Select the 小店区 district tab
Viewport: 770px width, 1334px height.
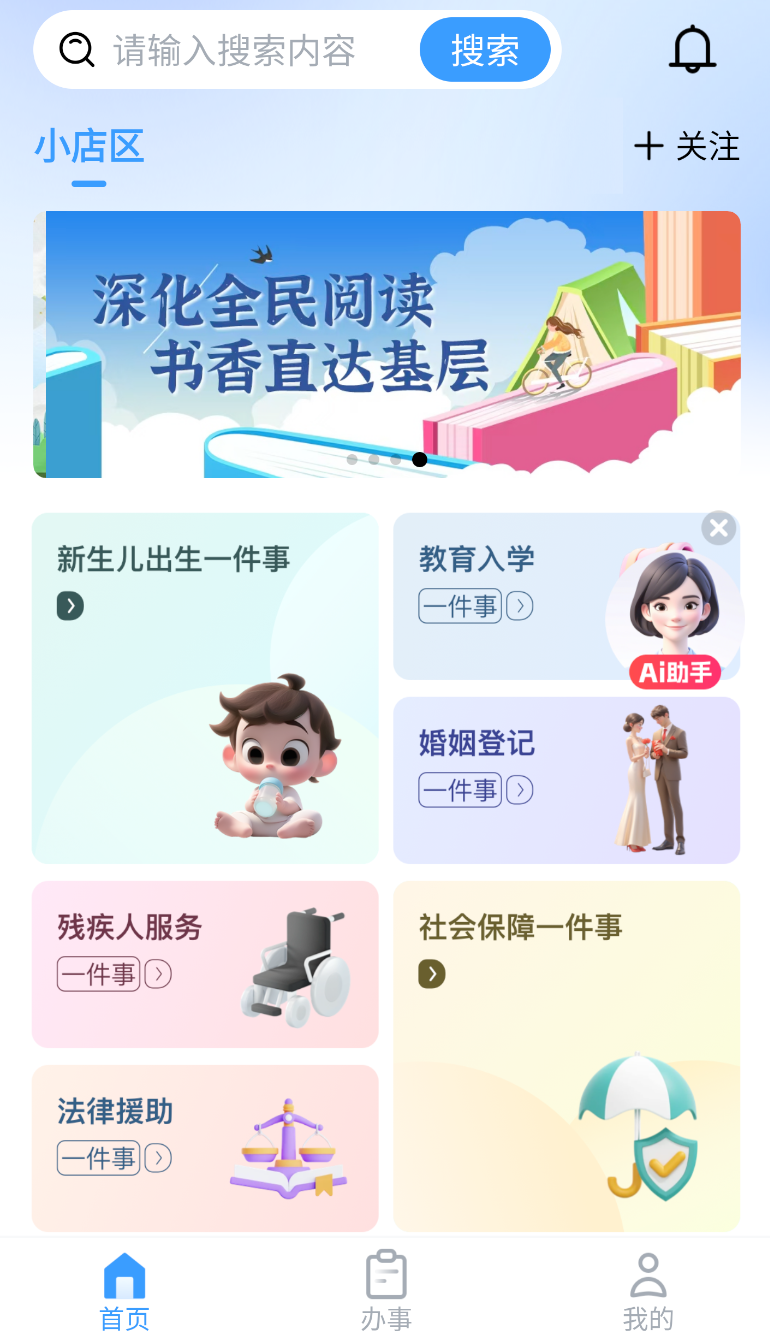click(89, 147)
